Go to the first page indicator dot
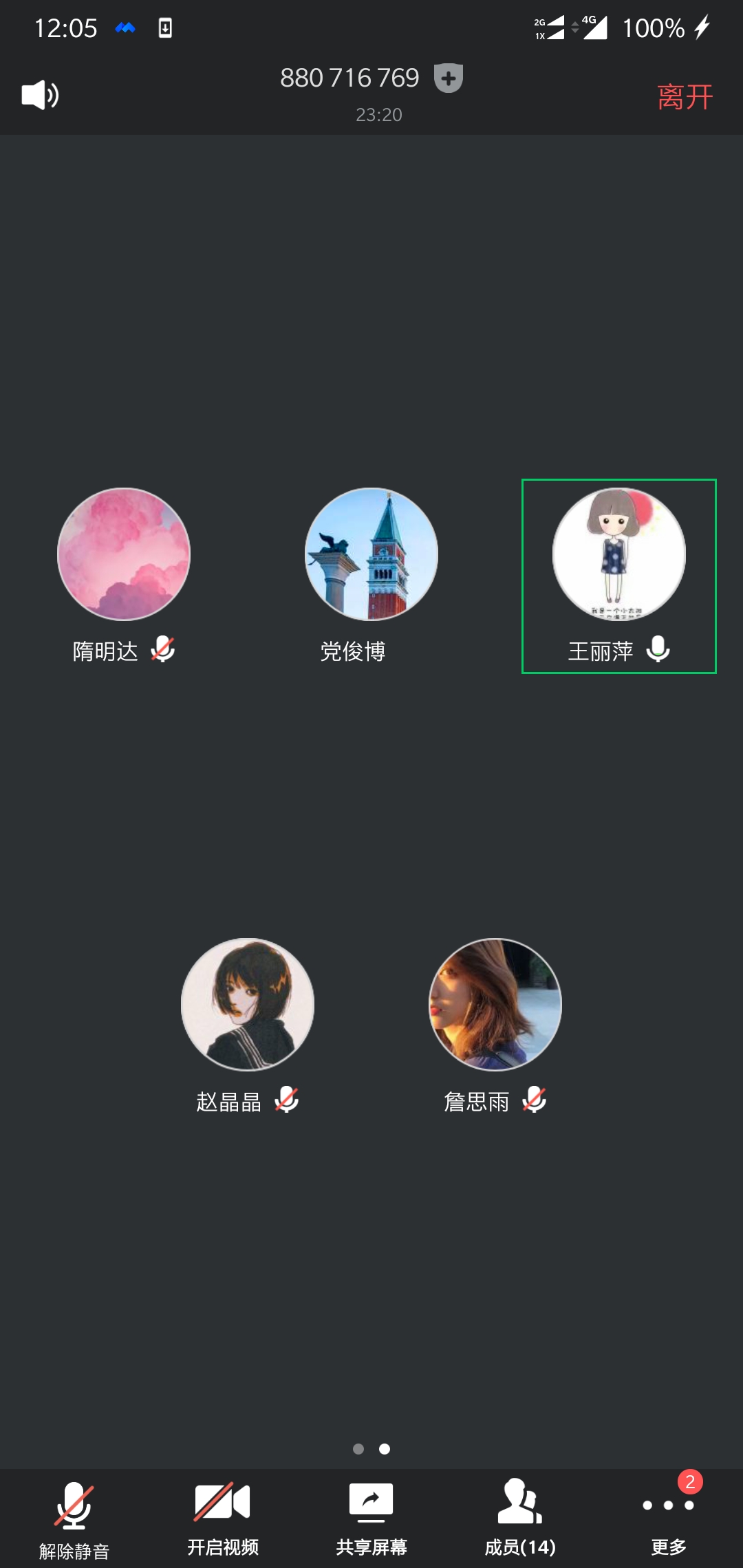The width and height of the screenshot is (743, 1568). point(358,1449)
